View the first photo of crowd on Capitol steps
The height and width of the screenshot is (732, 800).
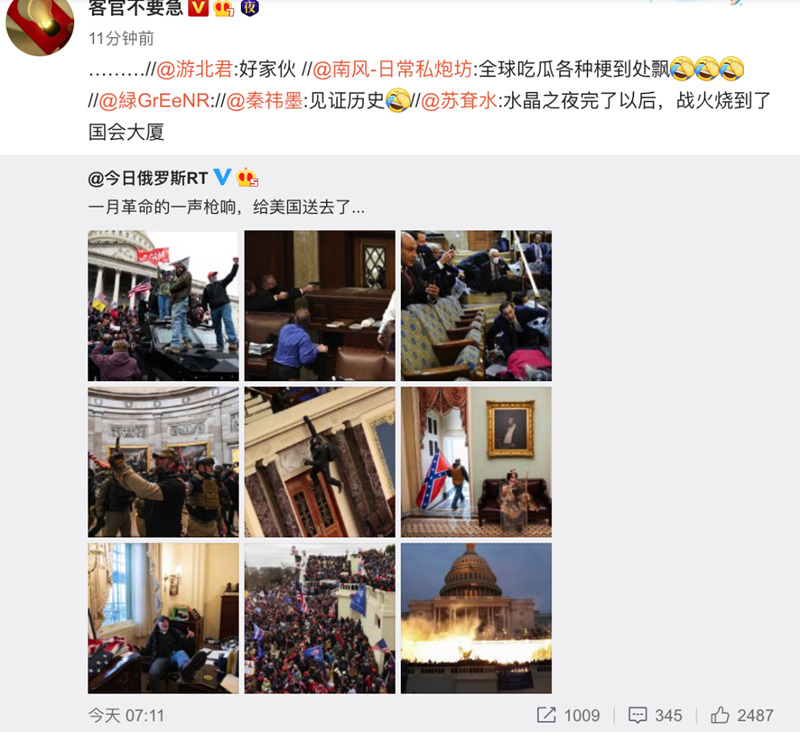click(163, 306)
